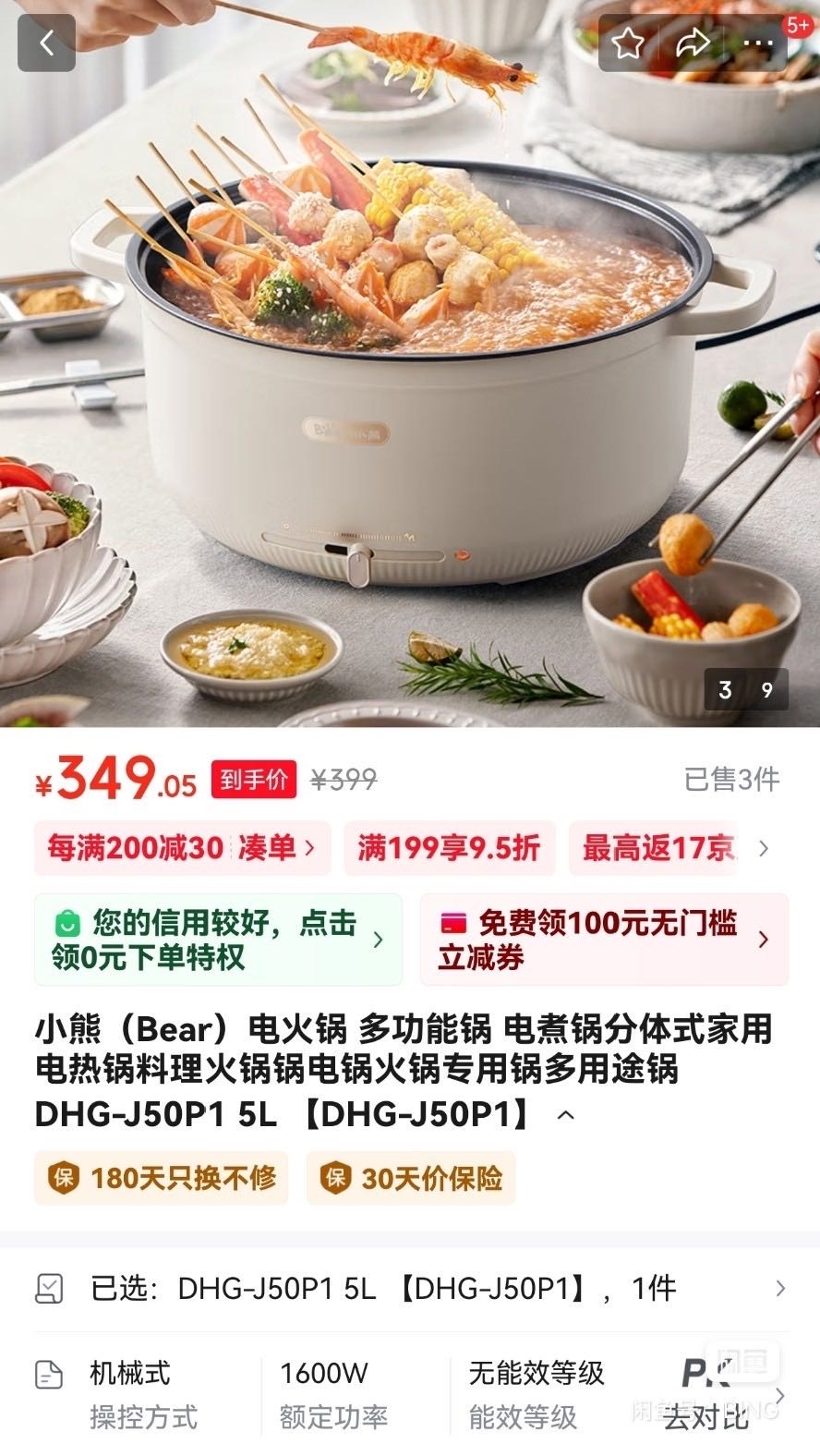Viewport: 820px width, 1456px height.
Task: Open the product photo gallery
Action: click(x=410, y=360)
